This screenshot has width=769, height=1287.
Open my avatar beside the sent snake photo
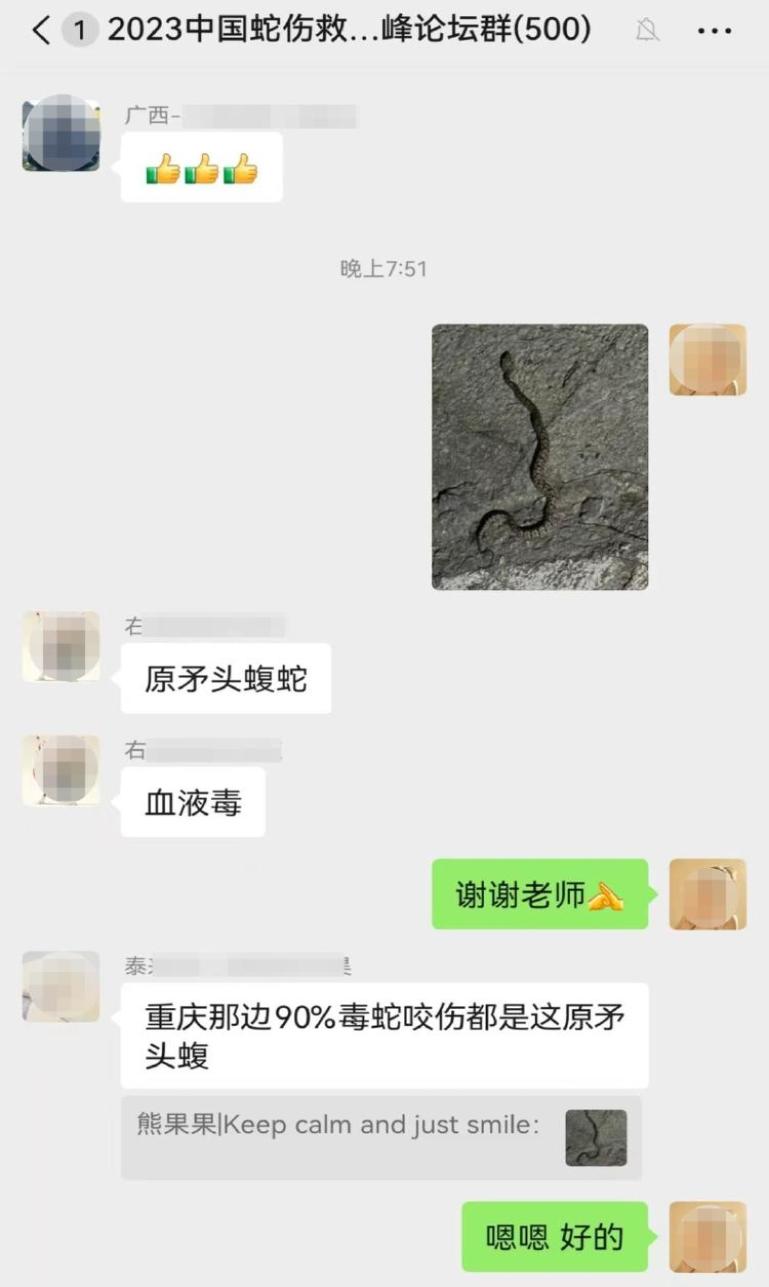[707, 359]
